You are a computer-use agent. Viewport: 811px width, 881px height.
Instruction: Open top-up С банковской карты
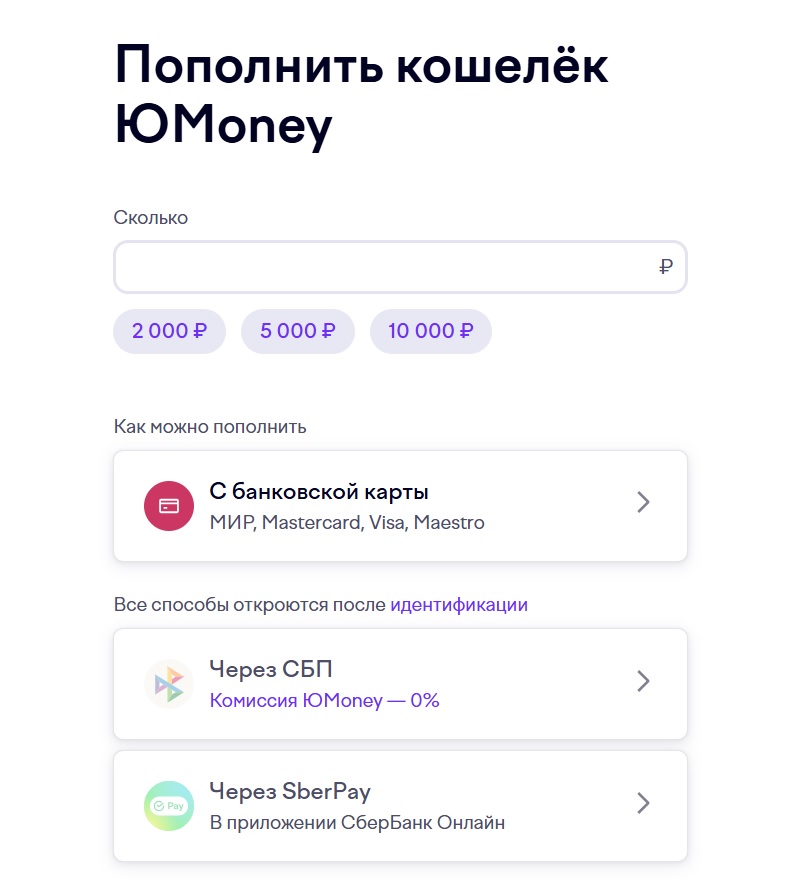coord(400,506)
